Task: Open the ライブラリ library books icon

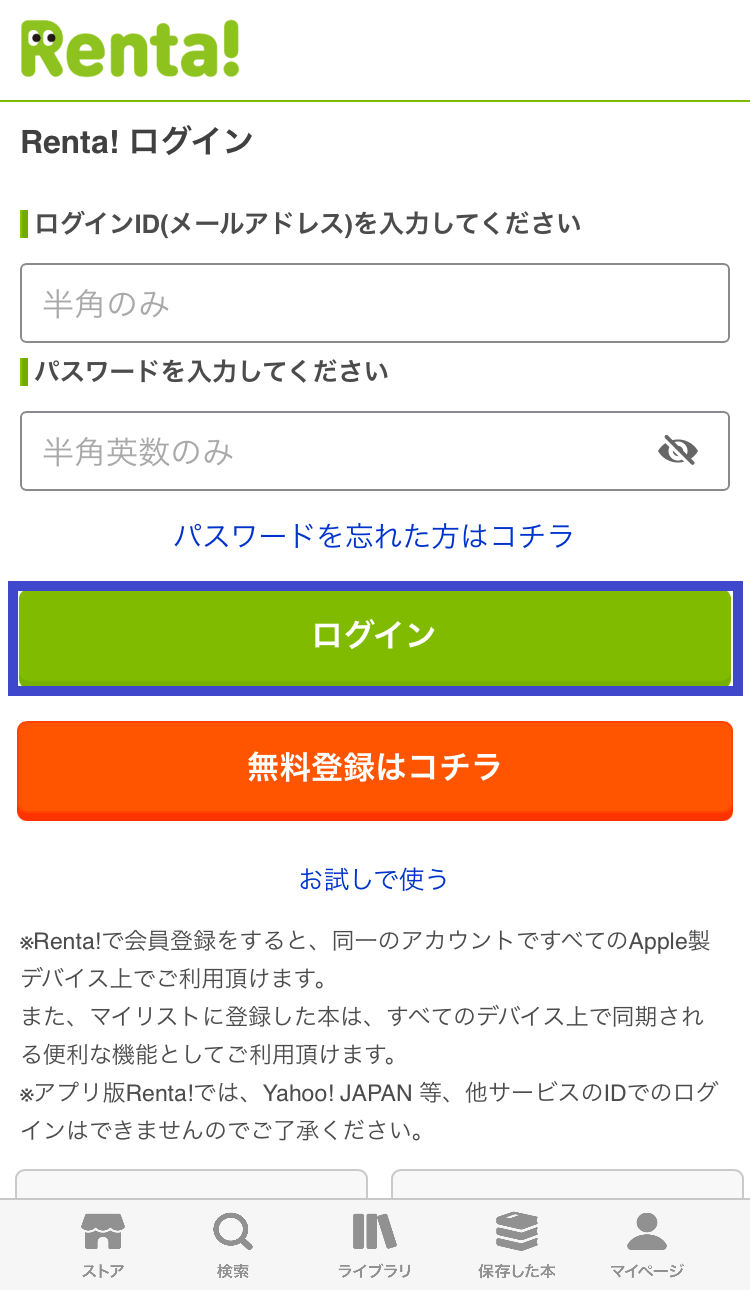Action: [x=374, y=1240]
